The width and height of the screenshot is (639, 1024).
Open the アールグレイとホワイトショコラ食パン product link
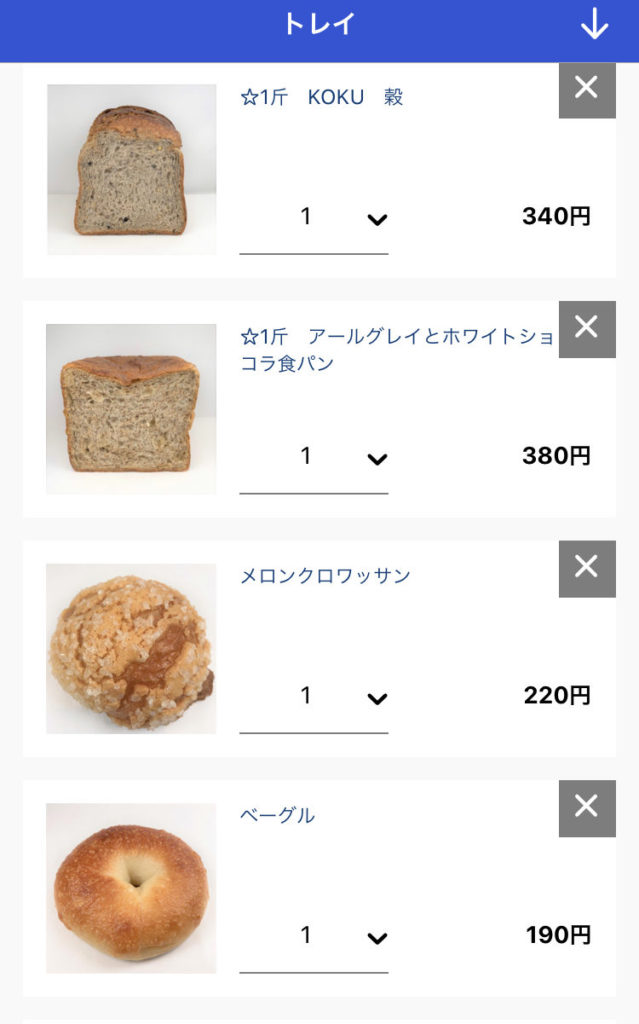[x=397, y=349]
